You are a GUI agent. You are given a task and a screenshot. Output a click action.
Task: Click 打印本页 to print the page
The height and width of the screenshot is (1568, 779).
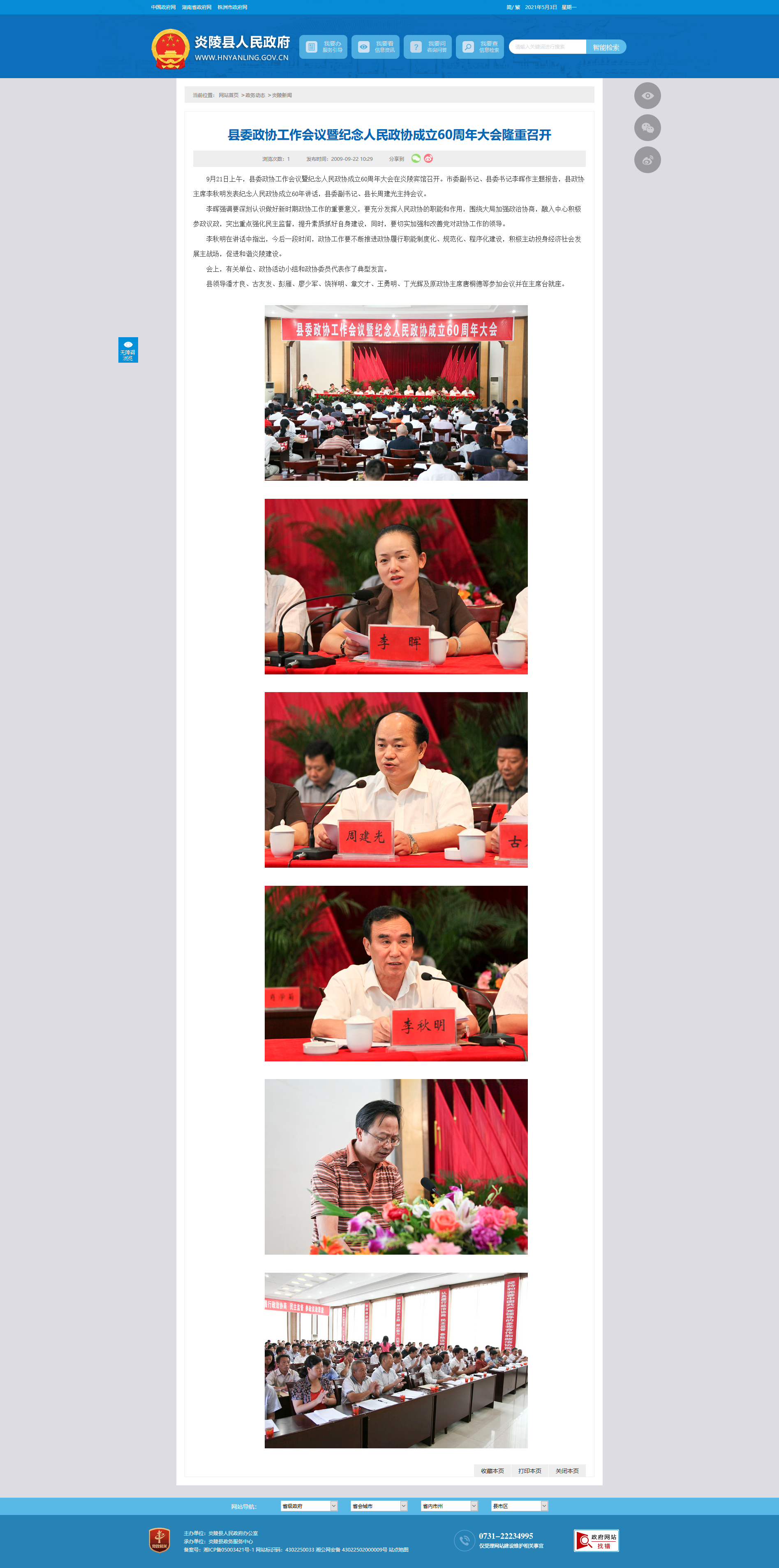pos(529,1471)
